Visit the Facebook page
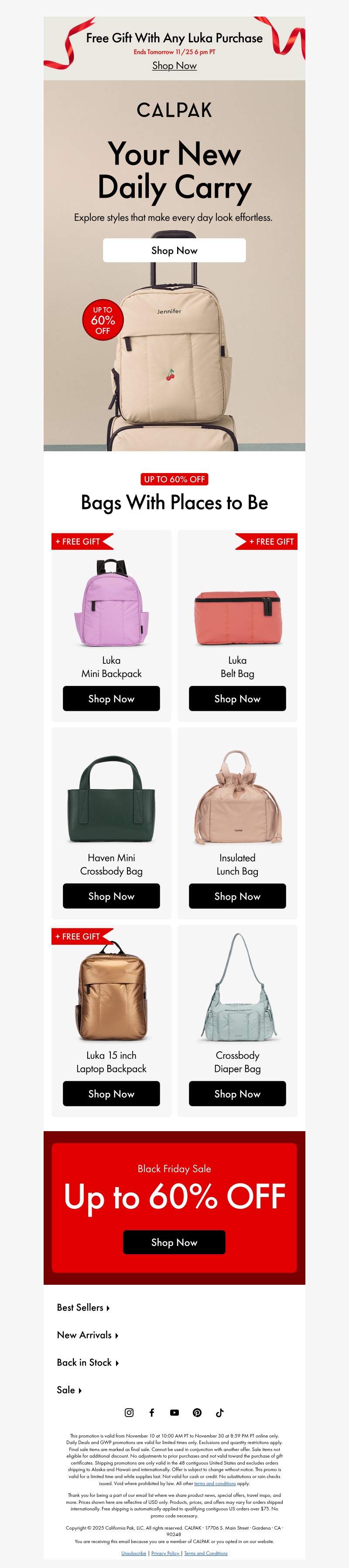 click(x=151, y=1412)
